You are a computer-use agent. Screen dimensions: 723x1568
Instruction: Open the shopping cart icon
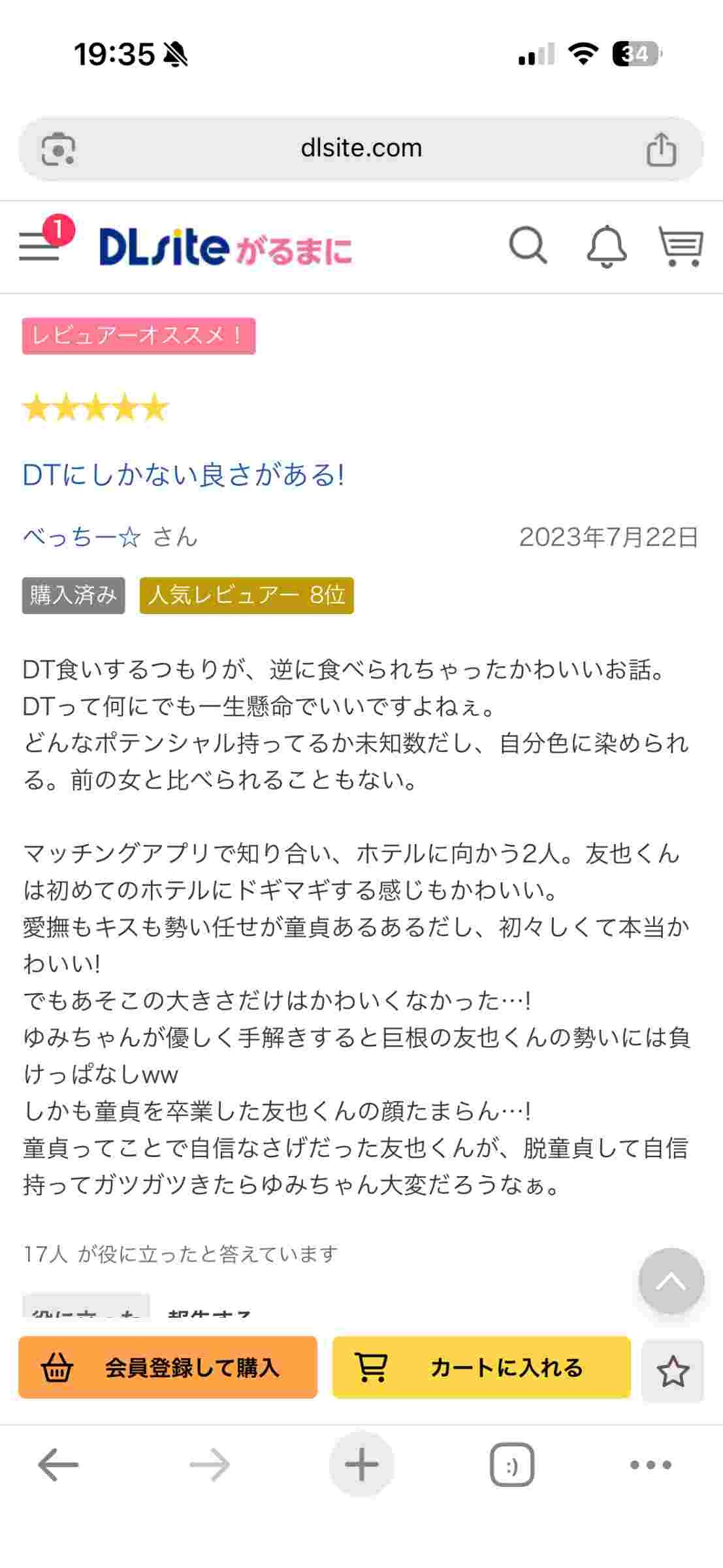click(681, 246)
